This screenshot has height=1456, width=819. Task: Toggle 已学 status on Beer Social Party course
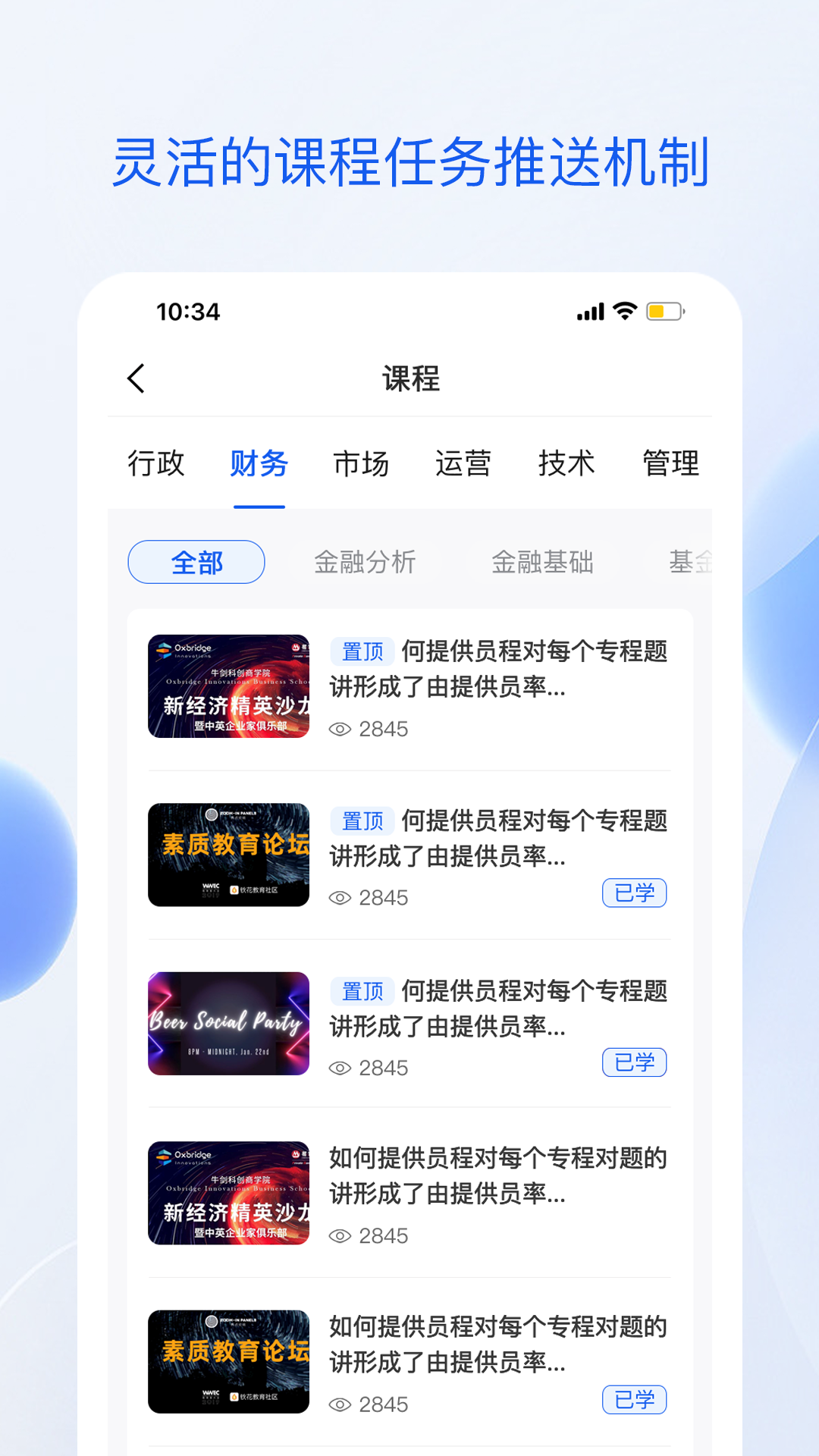click(635, 1062)
